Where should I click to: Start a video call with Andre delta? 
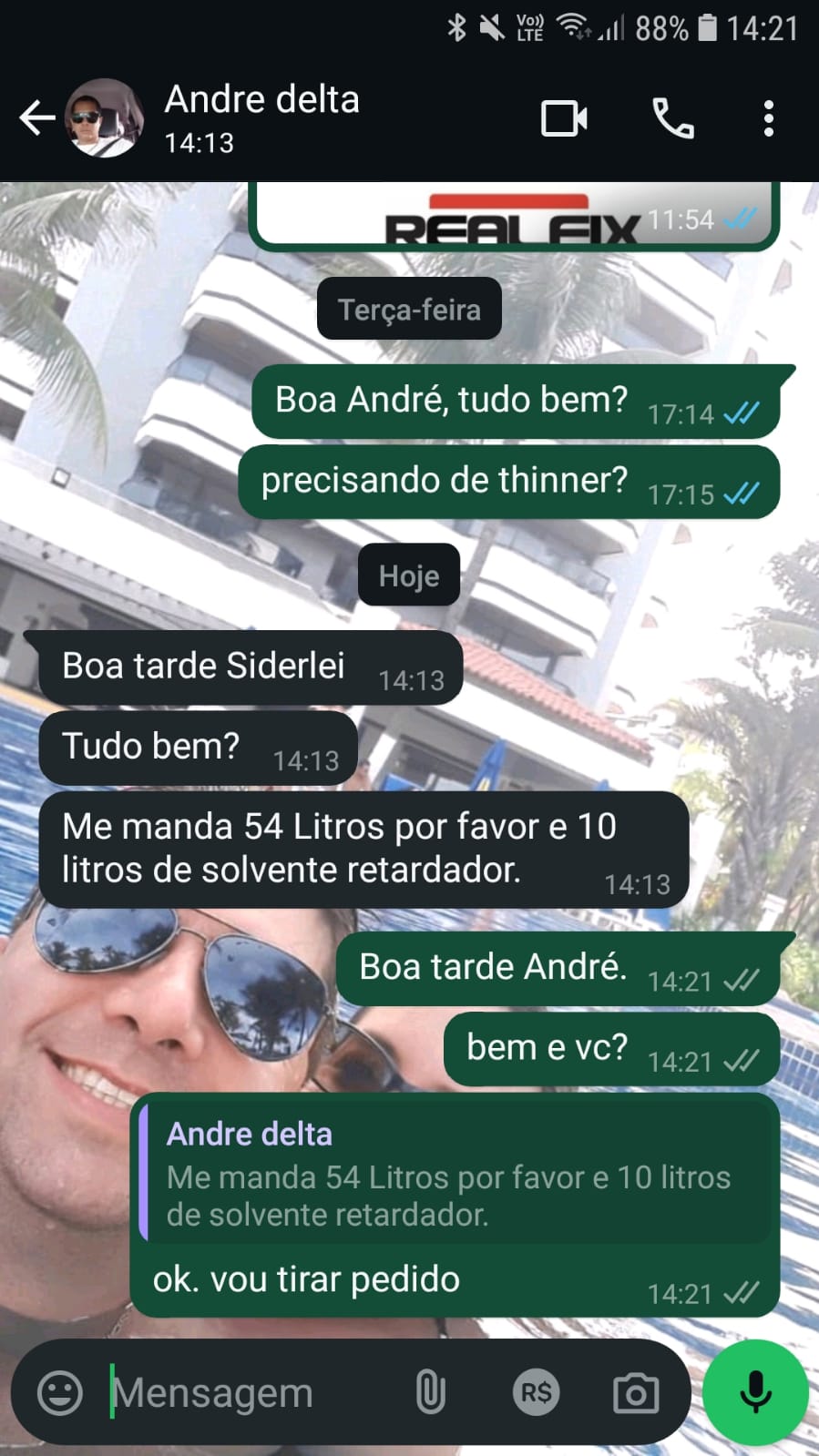564,118
